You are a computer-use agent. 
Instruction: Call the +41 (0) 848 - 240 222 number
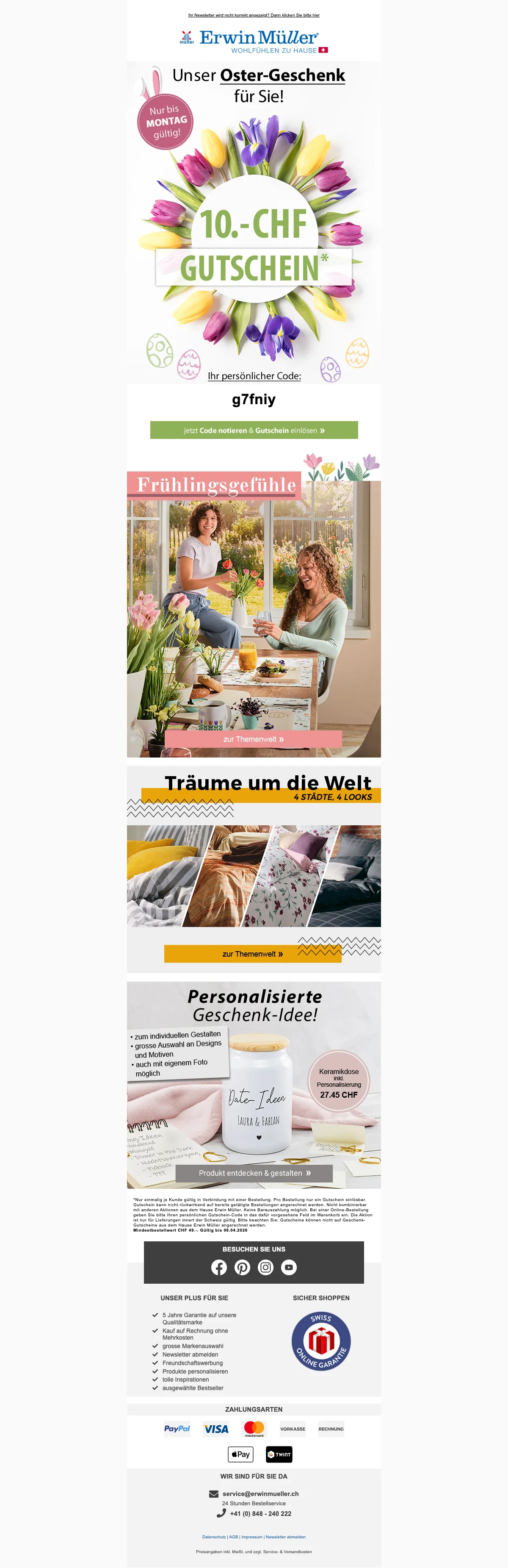(260, 1513)
